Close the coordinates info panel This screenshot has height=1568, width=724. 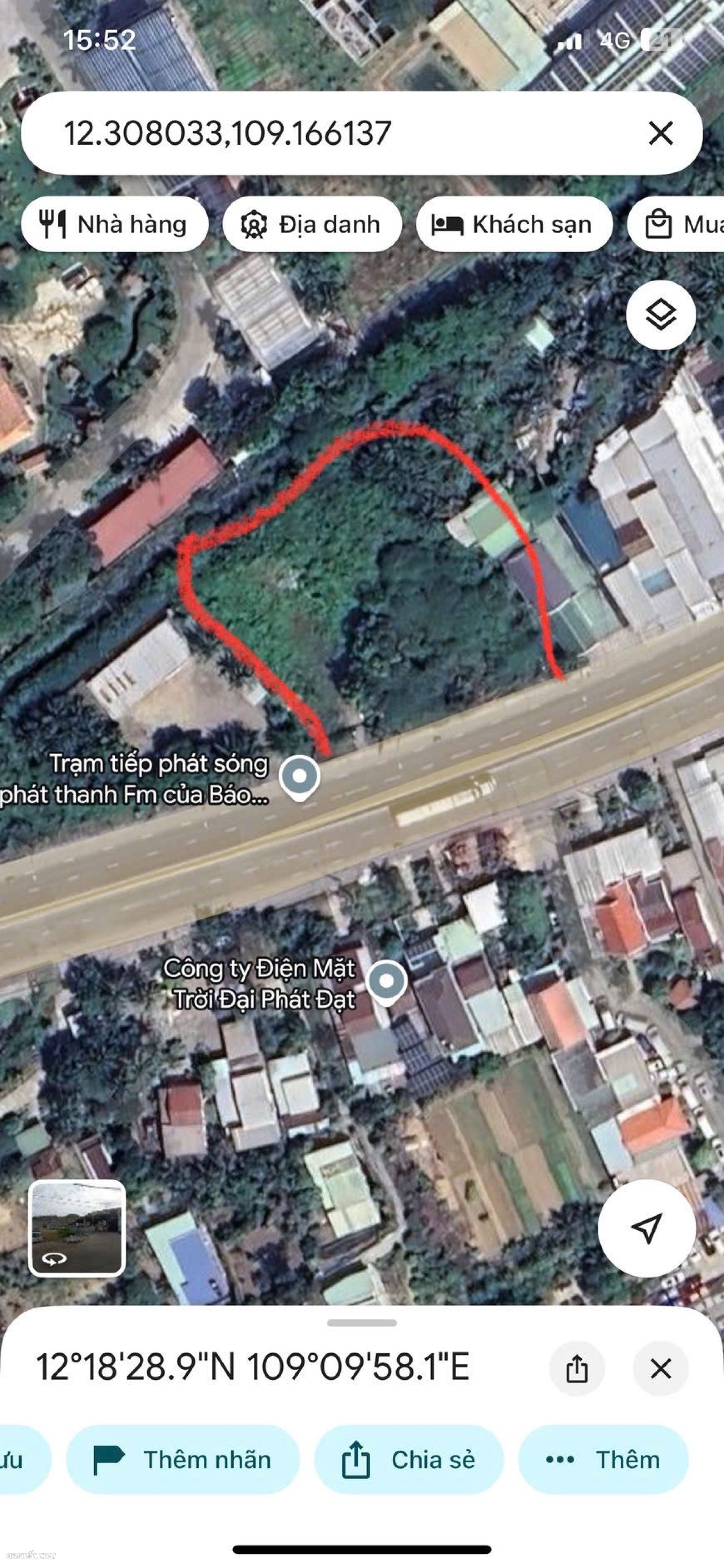coord(660,1369)
